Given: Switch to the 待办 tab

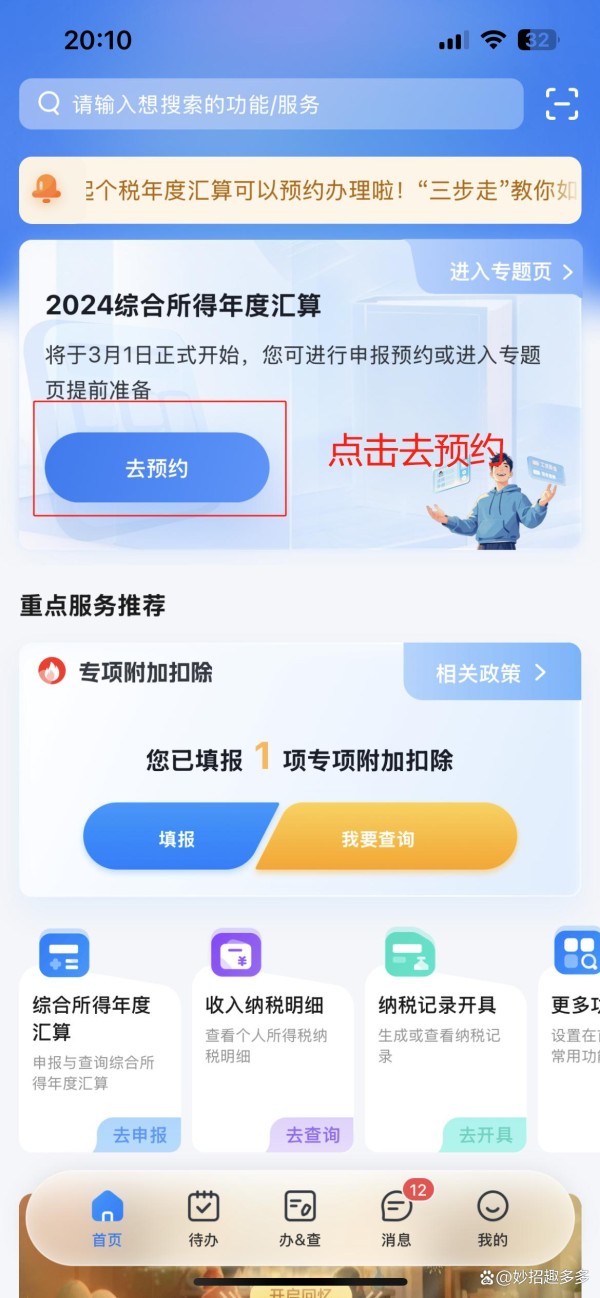Looking at the screenshot, I should tap(203, 1220).
